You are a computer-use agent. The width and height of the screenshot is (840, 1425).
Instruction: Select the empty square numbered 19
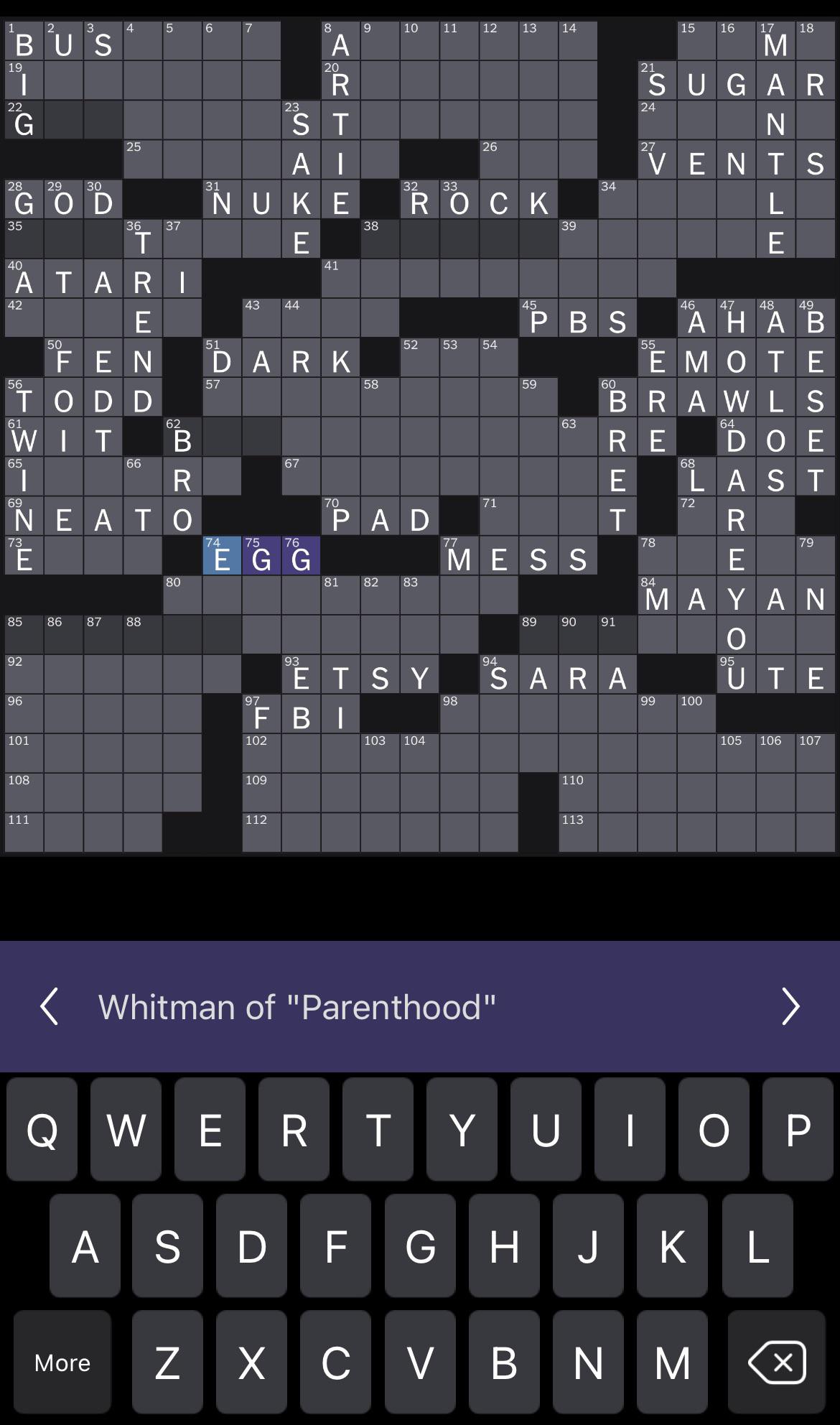(24, 80)
